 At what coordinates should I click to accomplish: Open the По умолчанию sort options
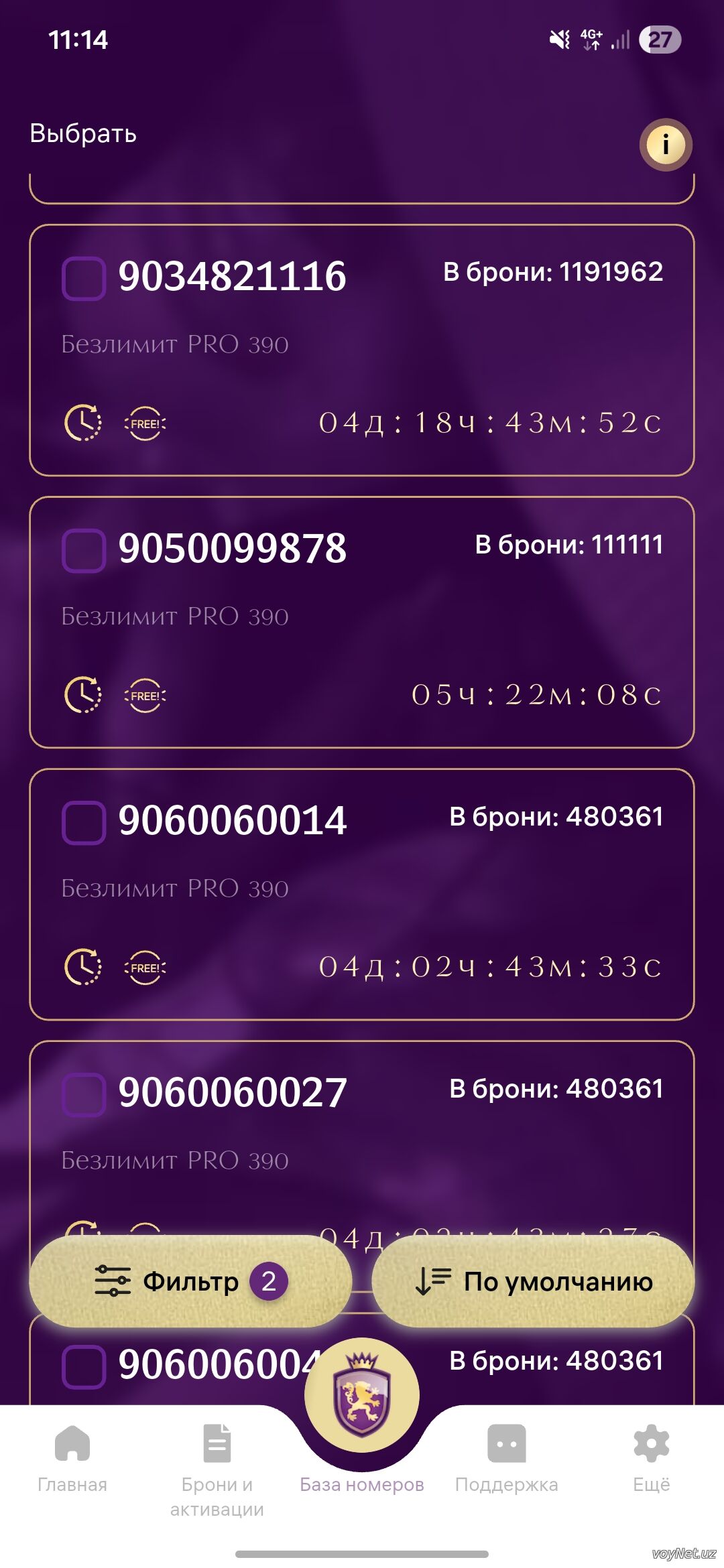(x=534, y=1281)
